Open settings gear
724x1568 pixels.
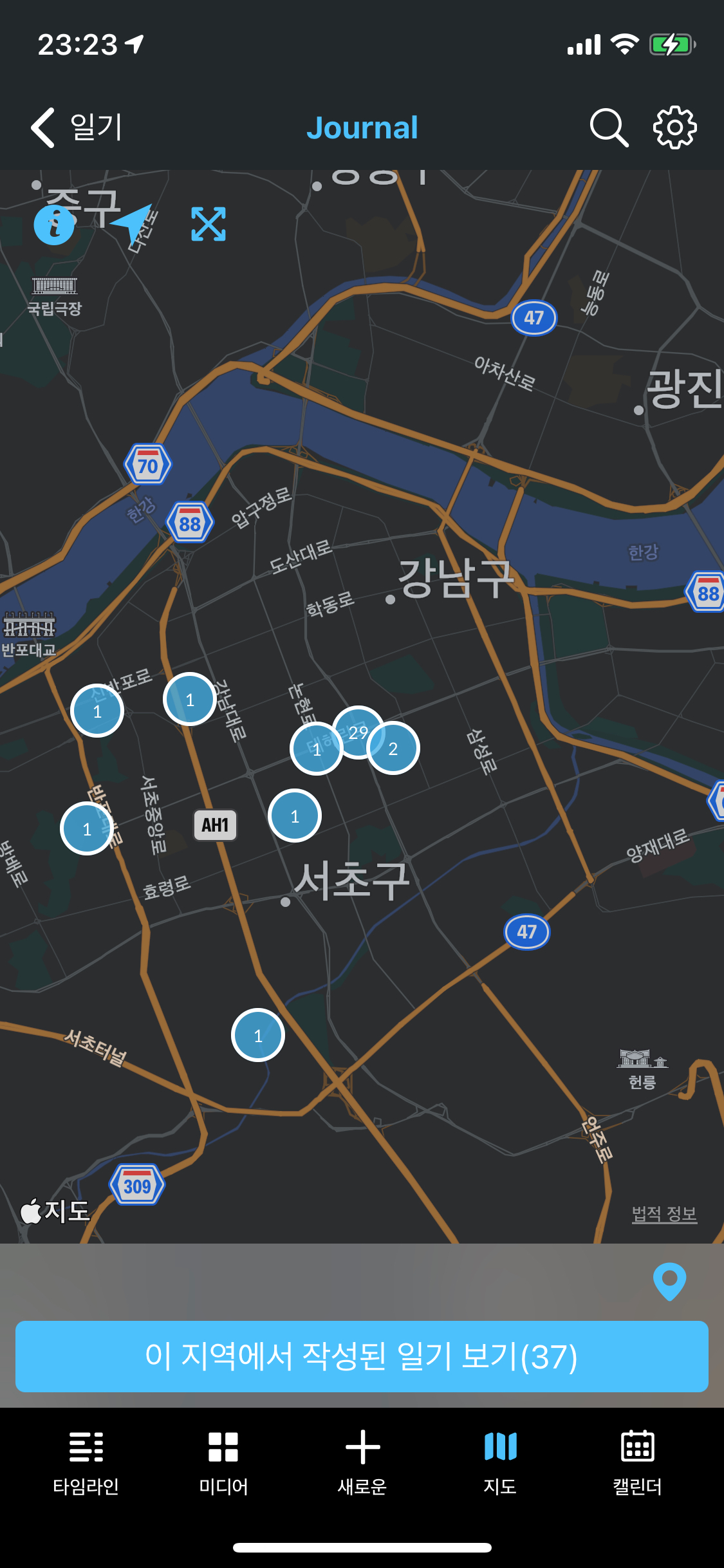[x=674, y=127]
